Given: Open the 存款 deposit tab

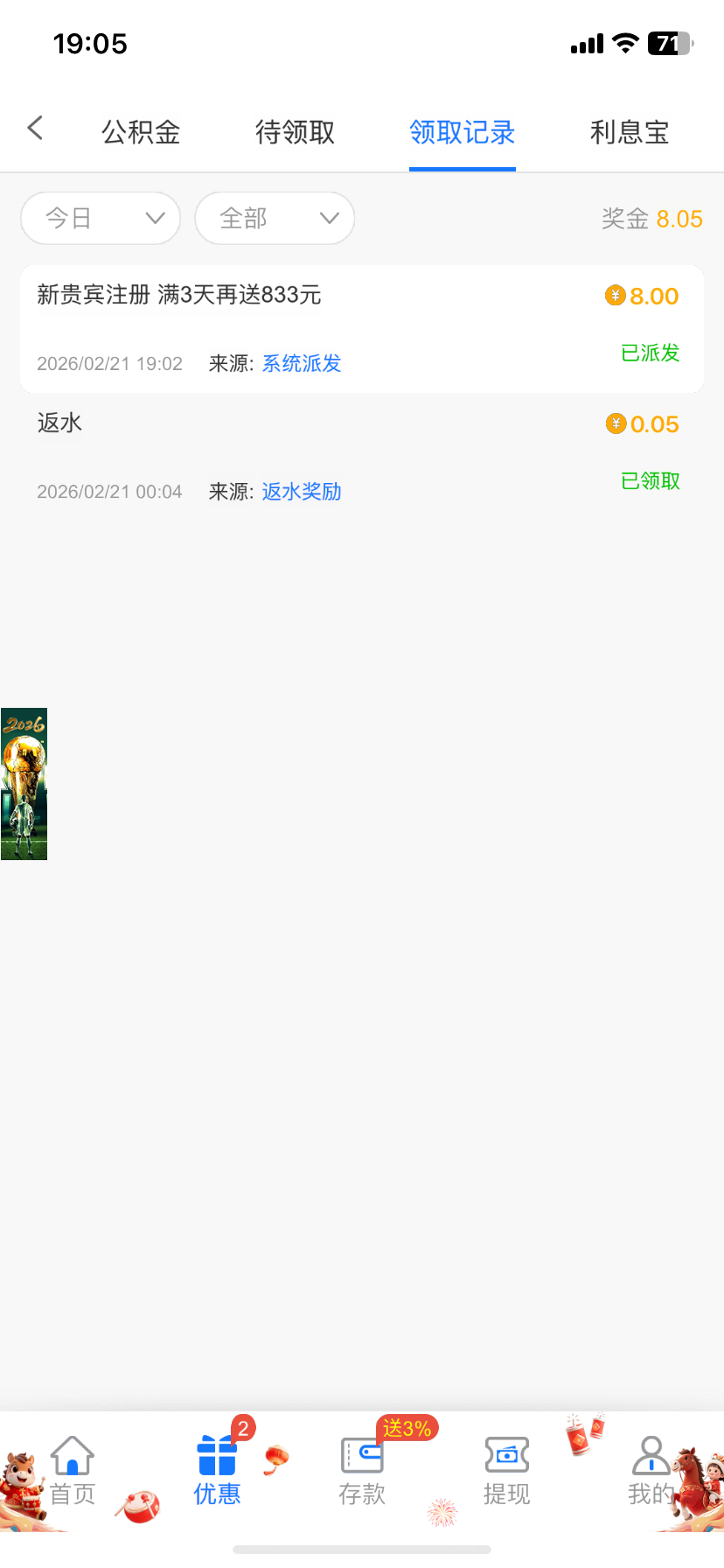Looking at the screenshot, I should pyautogui.click(x=362, y=1472).
